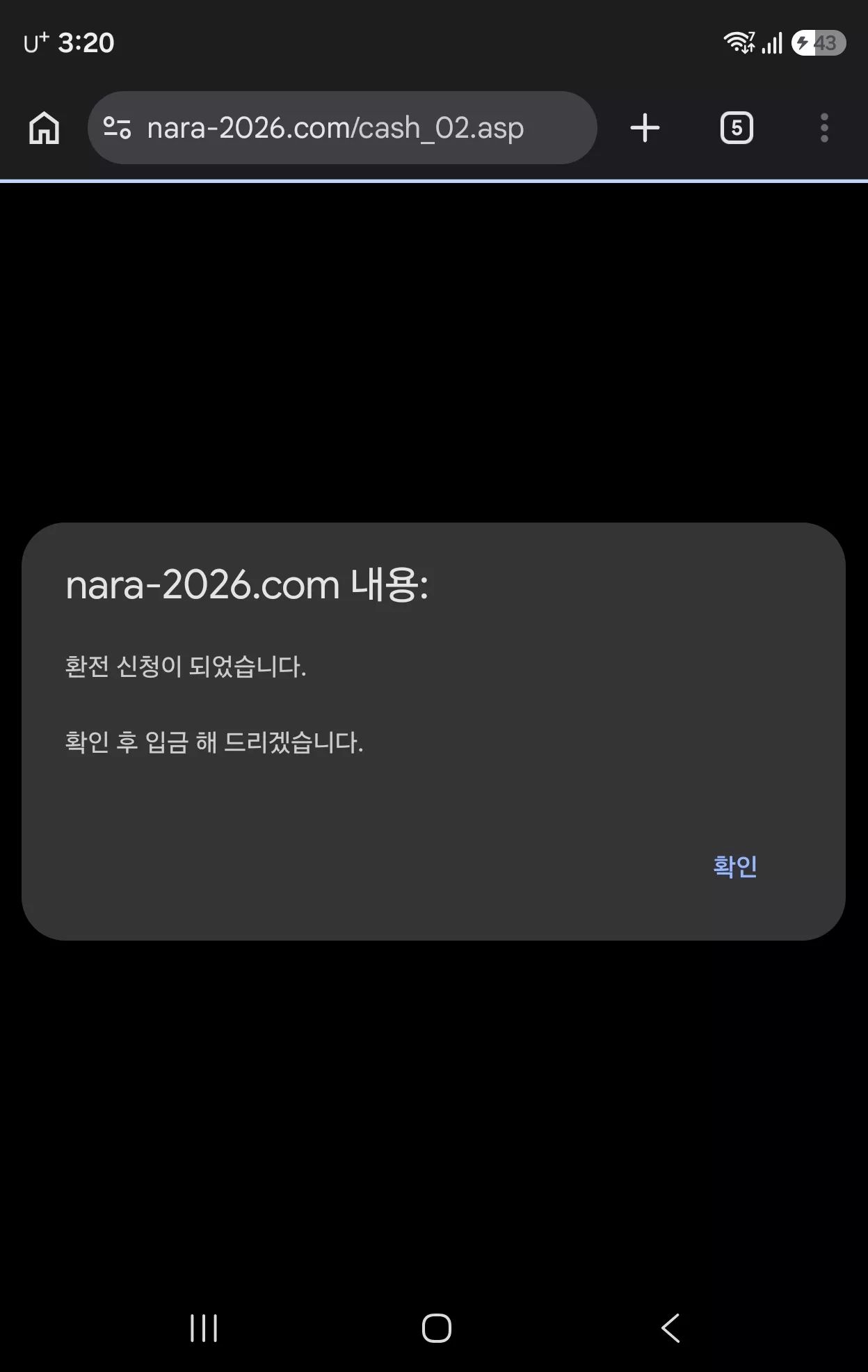Screen dimensions: 868x1372
Task: Open recent apps from navigation bar
Action: coord(204,1328)
